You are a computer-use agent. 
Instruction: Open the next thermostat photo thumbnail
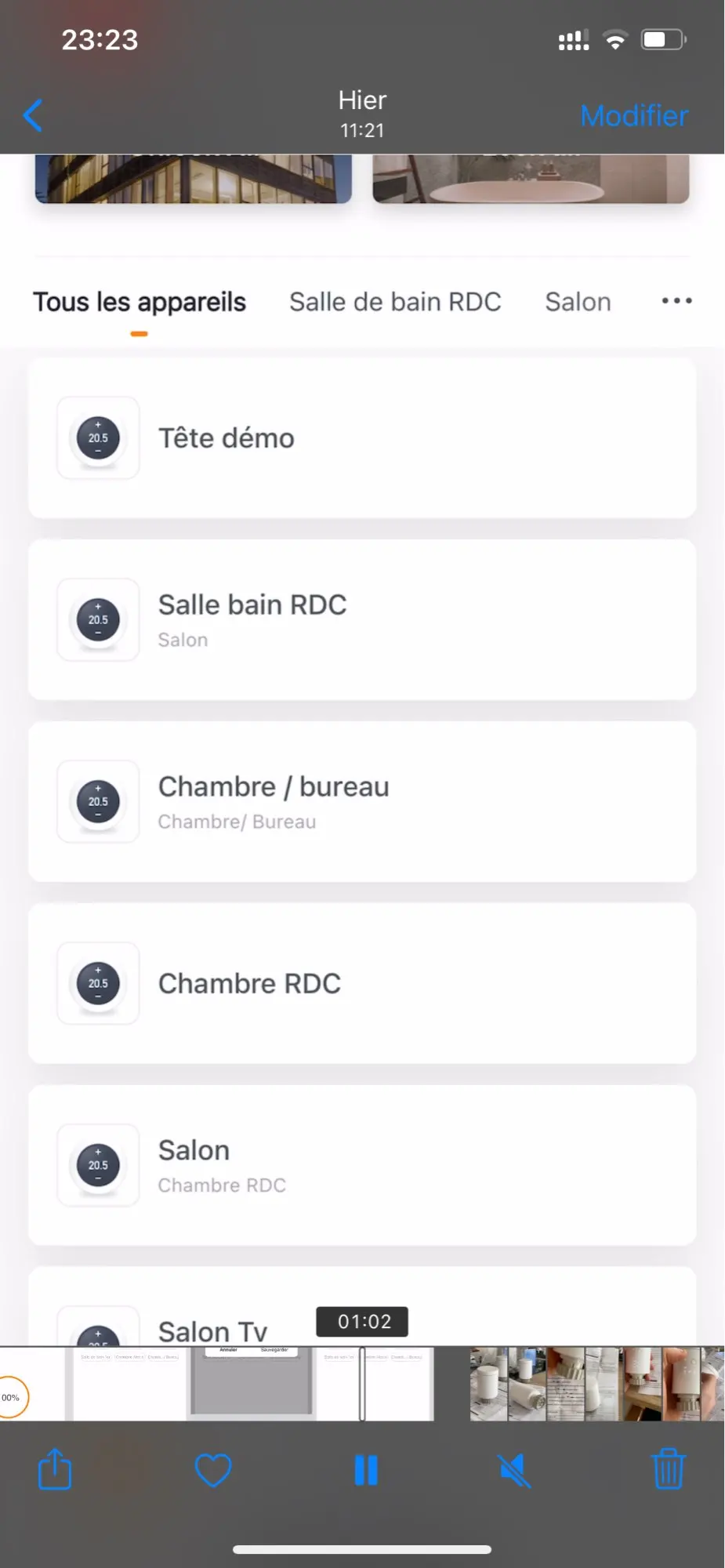pyautogui.click(x=489, y=1384)
